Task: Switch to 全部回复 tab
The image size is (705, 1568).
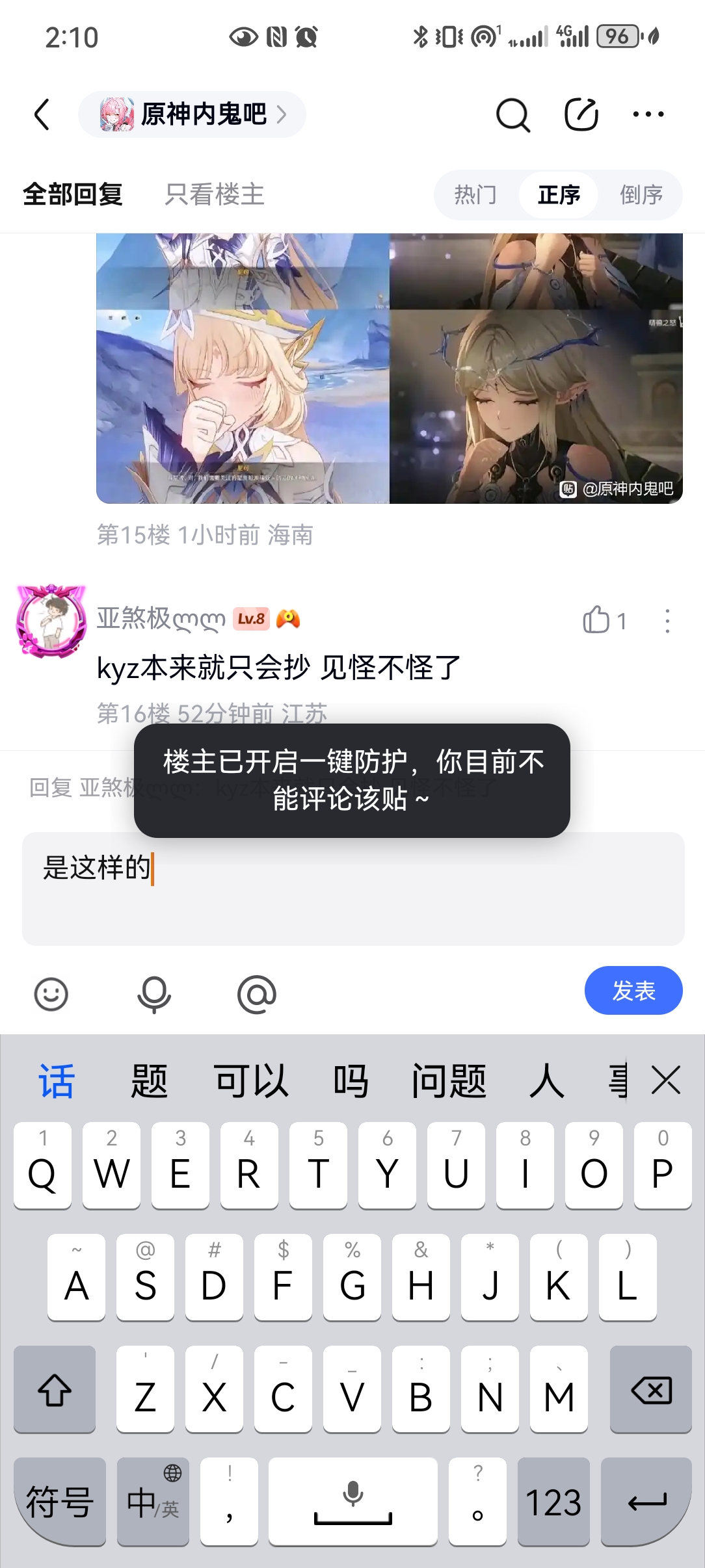Action: pyautogui.click(x=73, y=194)
